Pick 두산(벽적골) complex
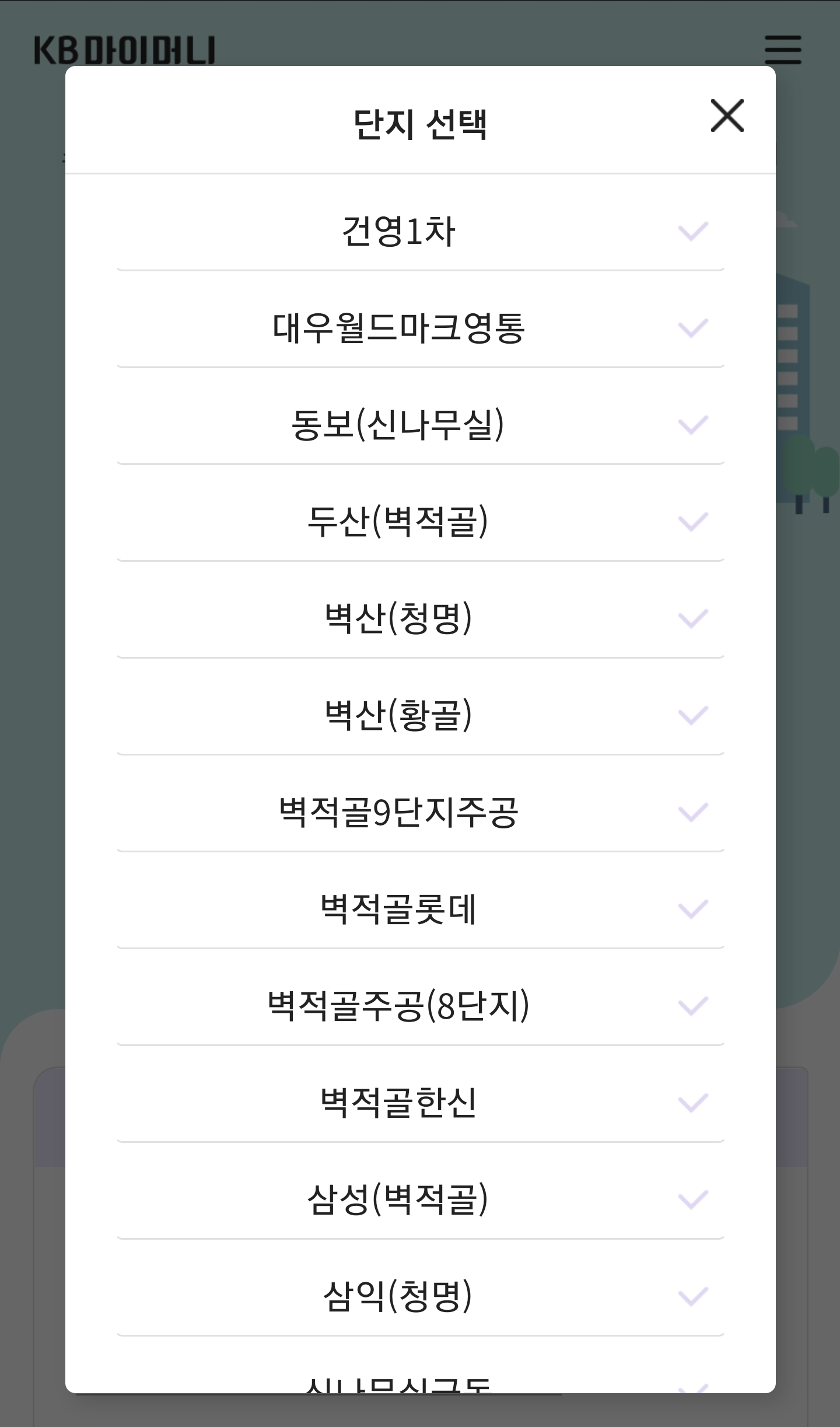Image resolution: width=840 pixels, height=1427 pixels. click(420, 522)
